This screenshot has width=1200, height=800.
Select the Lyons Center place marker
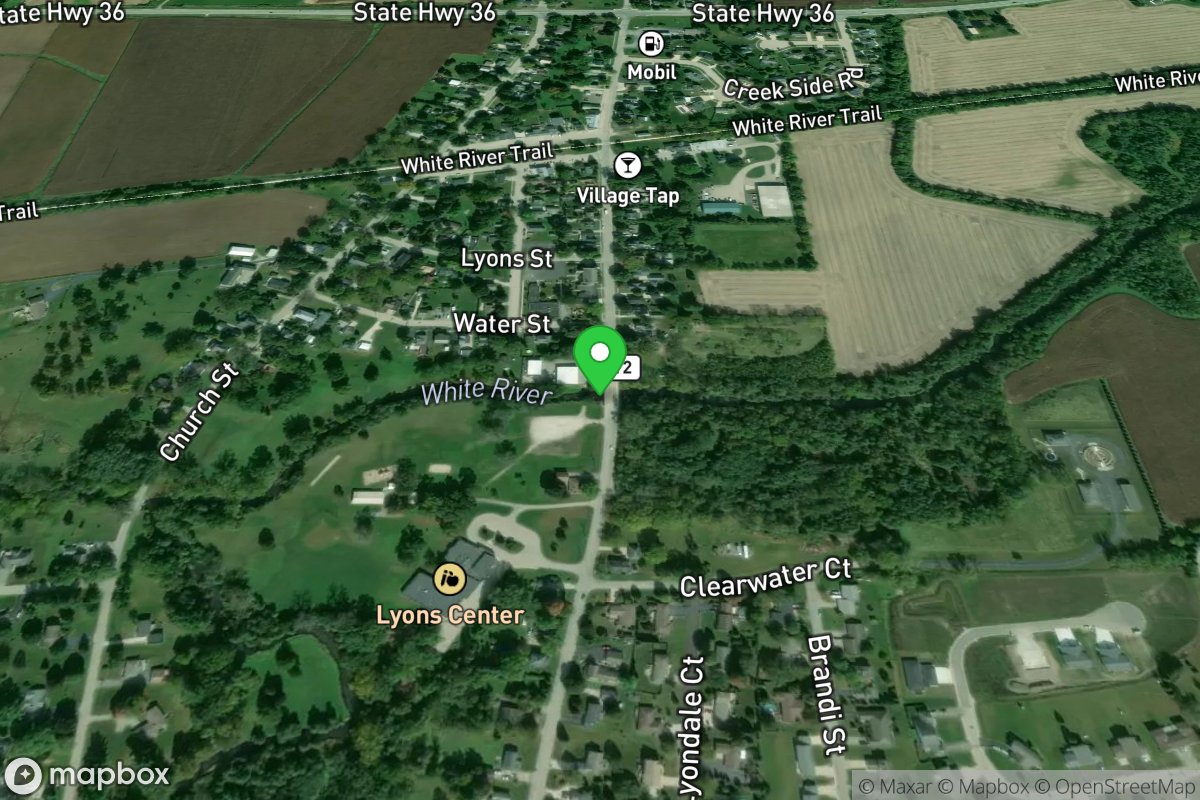448,577
